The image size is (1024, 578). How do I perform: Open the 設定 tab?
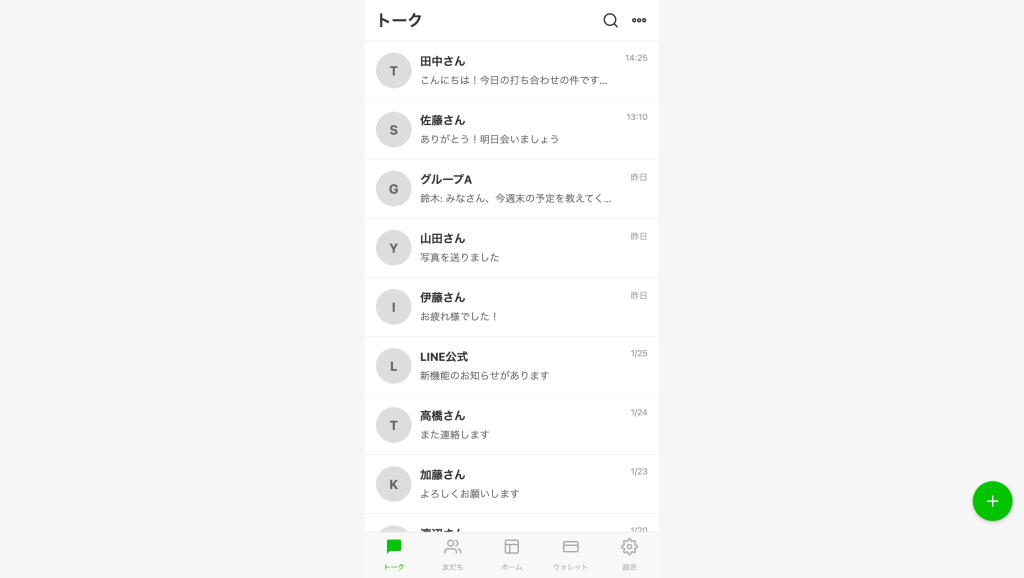point(629,553)
